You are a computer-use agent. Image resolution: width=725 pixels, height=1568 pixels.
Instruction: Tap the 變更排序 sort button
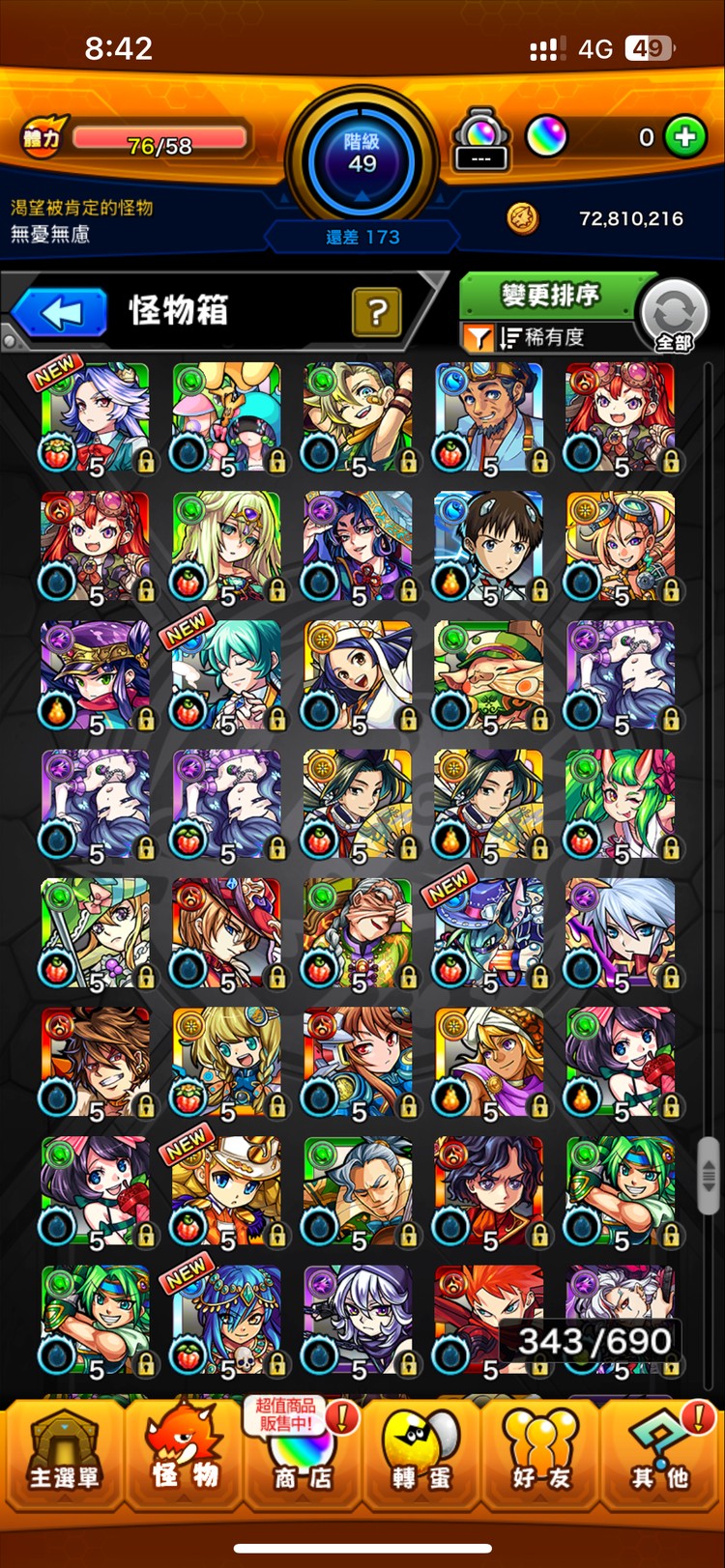549,295
